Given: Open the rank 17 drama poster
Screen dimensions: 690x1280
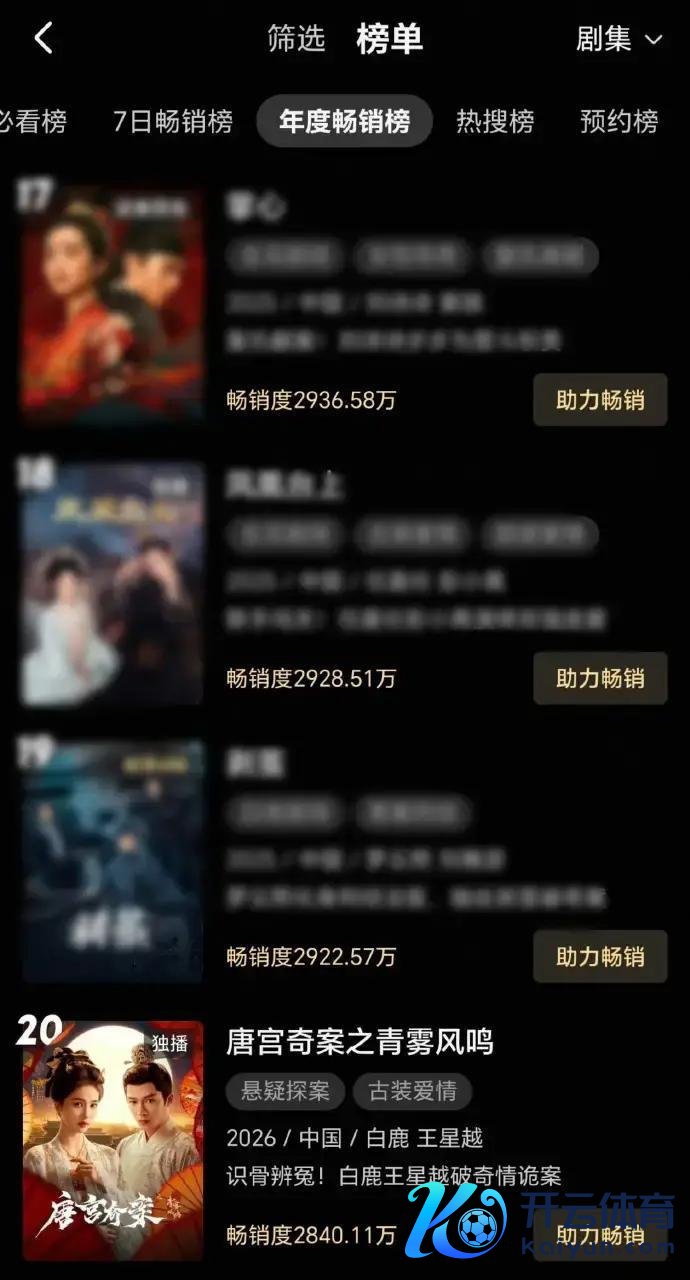Looking at the screenshot, I should tap(112, 304).
